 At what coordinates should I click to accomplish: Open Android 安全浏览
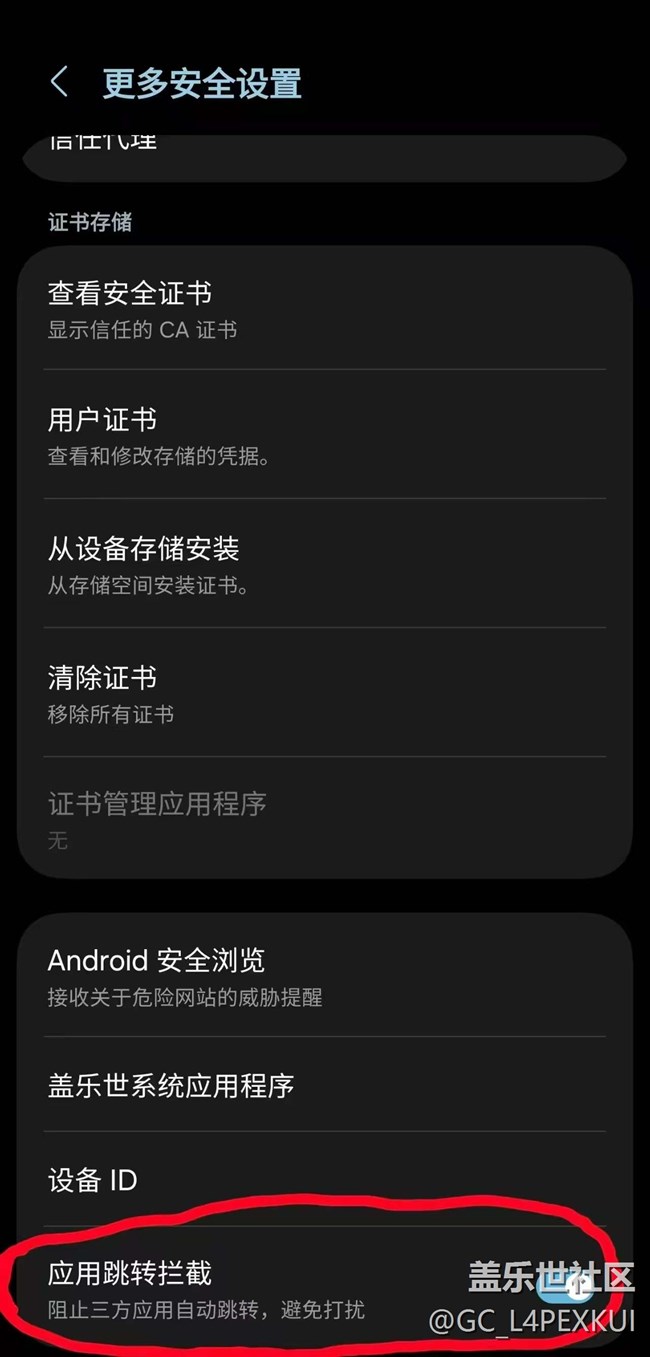[325, 976]
